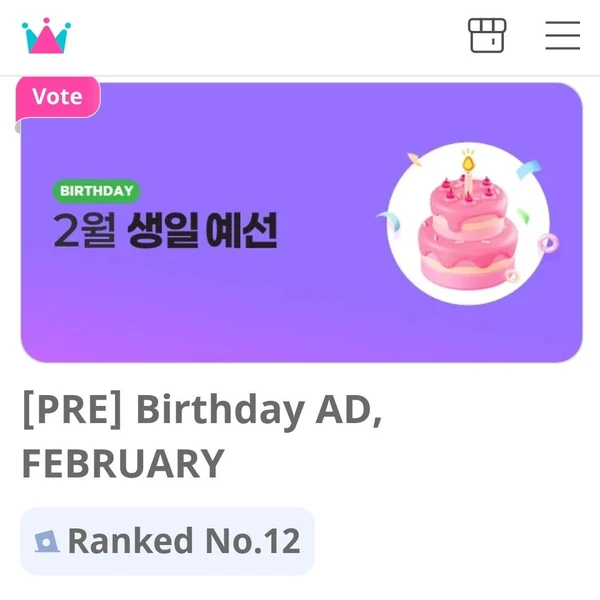The height and width of the screenshot is (600, 600).
Task: Tap the Ranked No.12 chip
Action: coord(168,541)
